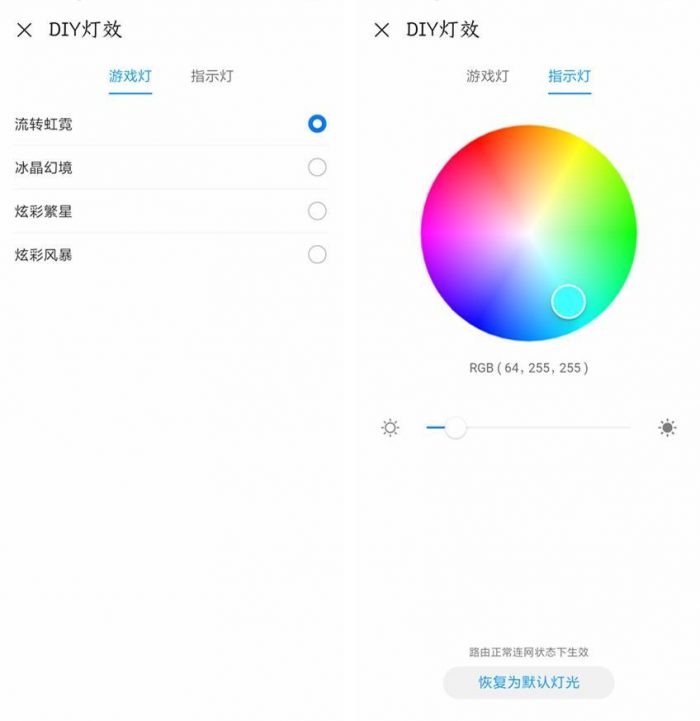Tap 恢复为默认灯光 to restore default lighting
This screenshot has width=700, height=721.
(x=528, y=683)
